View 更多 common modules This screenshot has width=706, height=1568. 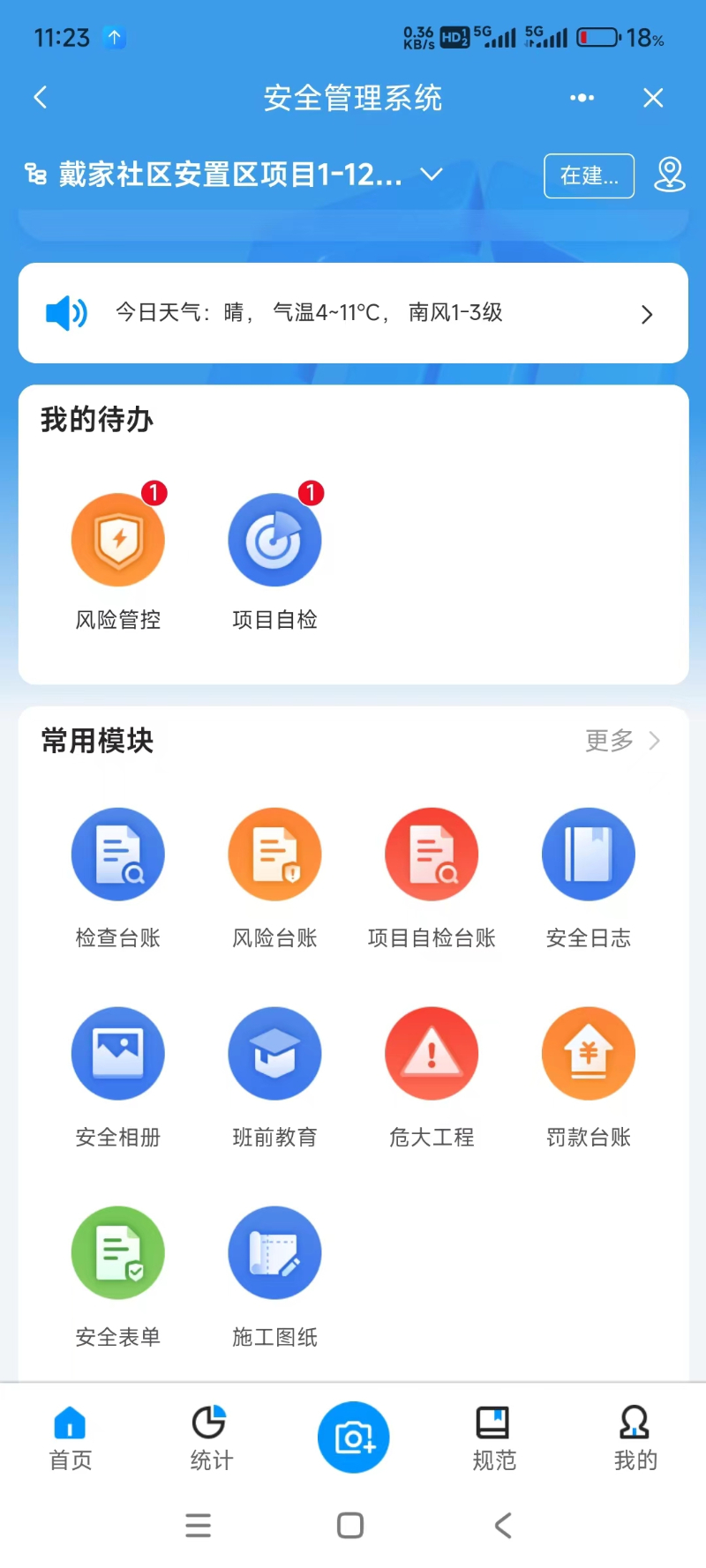tap(621, 741)
